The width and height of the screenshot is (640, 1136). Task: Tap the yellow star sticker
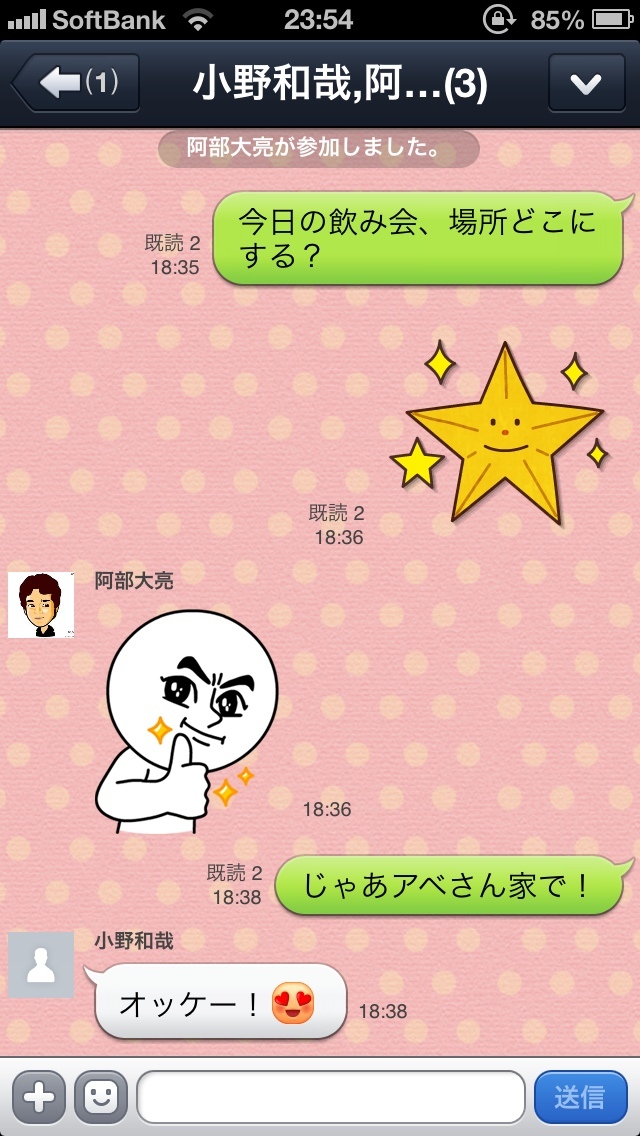tap(500, 430)
